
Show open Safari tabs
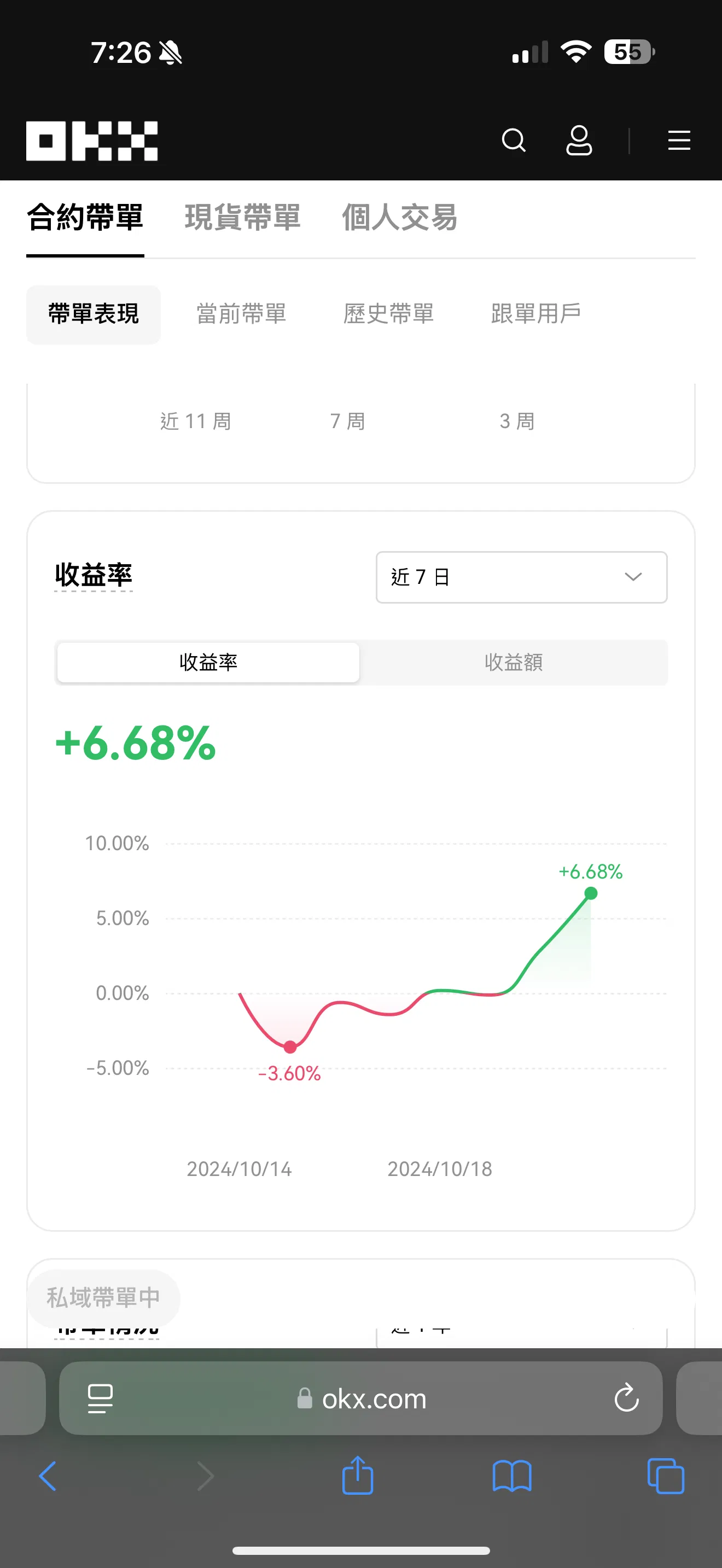[665, 1476]
